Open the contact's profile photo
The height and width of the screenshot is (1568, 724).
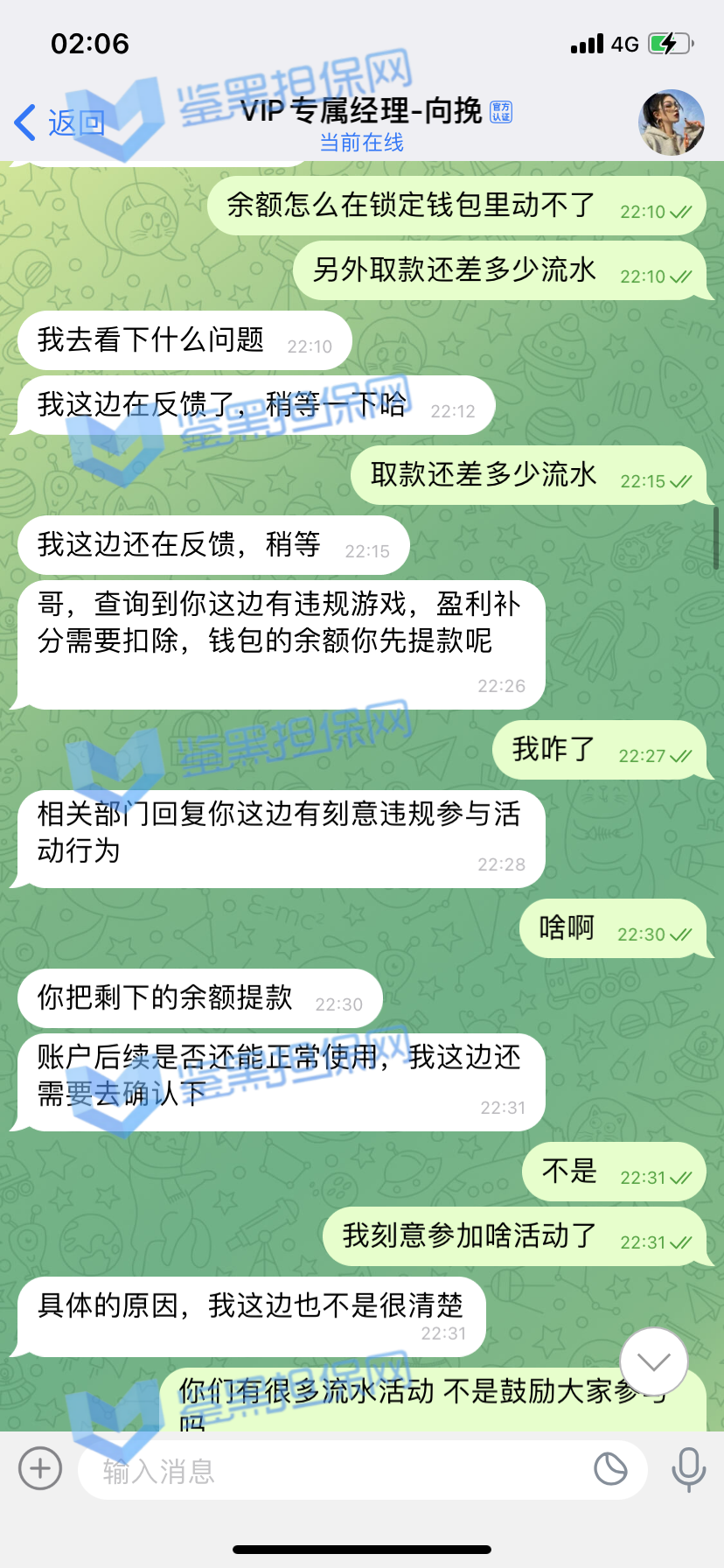click(671, 122)
